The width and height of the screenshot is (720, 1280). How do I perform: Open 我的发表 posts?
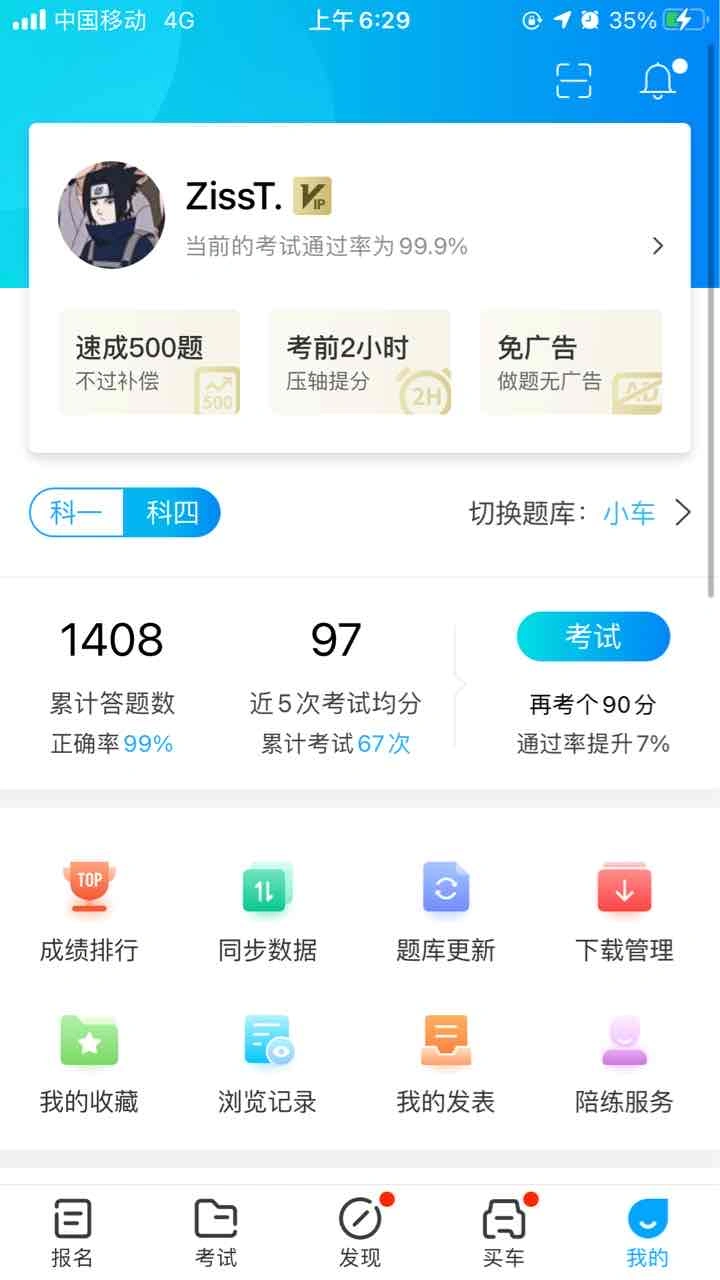446,1062
